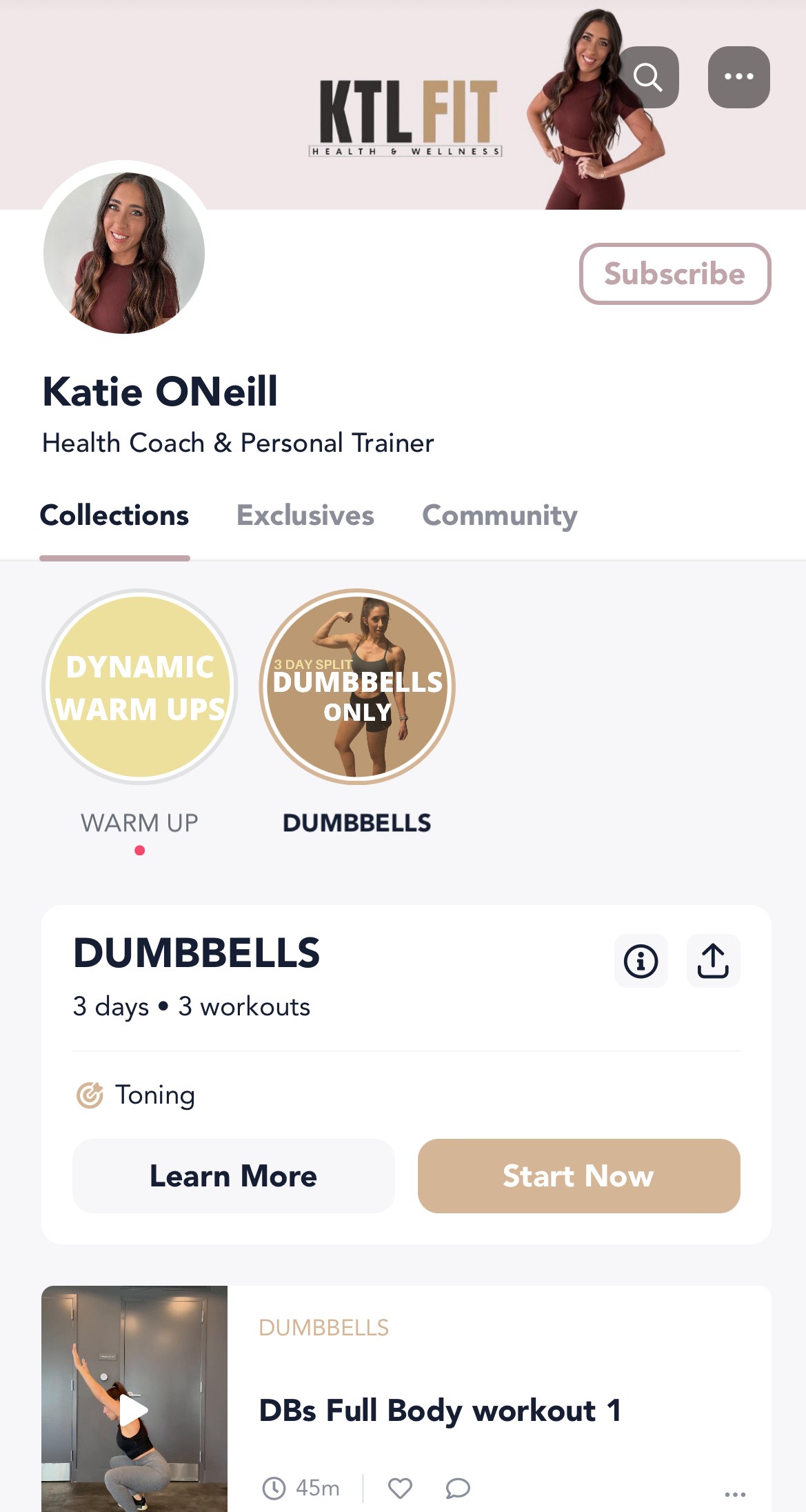
Task: Tap Learn More about Dumbbells
Action: (x=233, y=1176)
